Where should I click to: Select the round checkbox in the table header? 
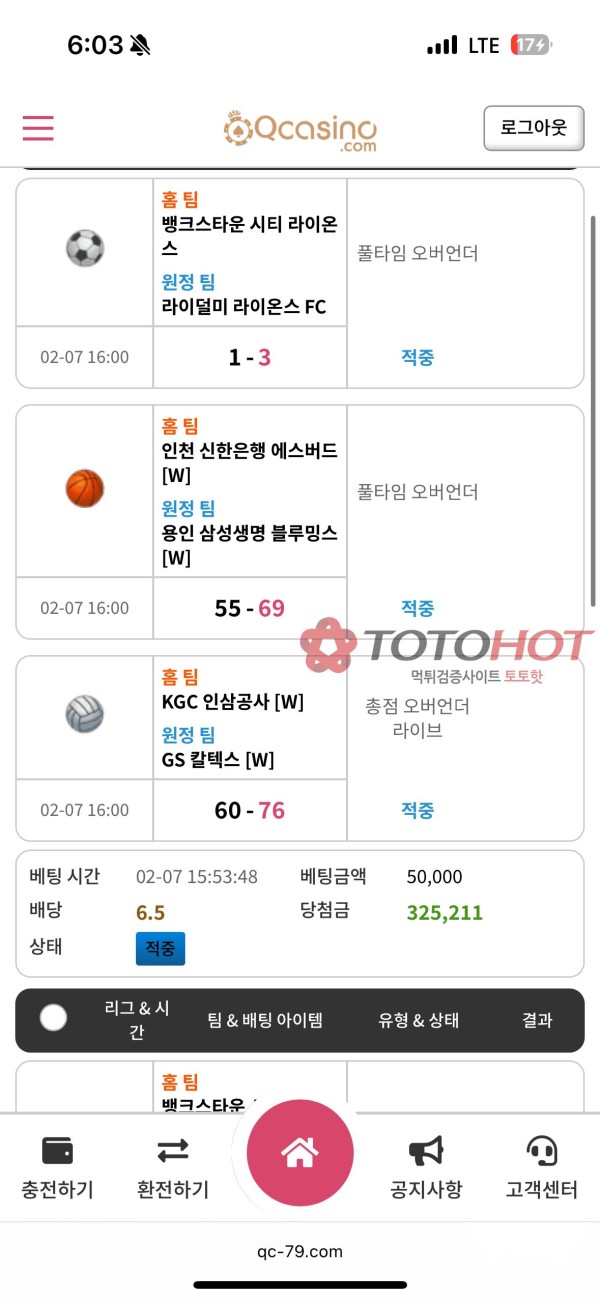pyautogui.click(x=53, y=1018)
